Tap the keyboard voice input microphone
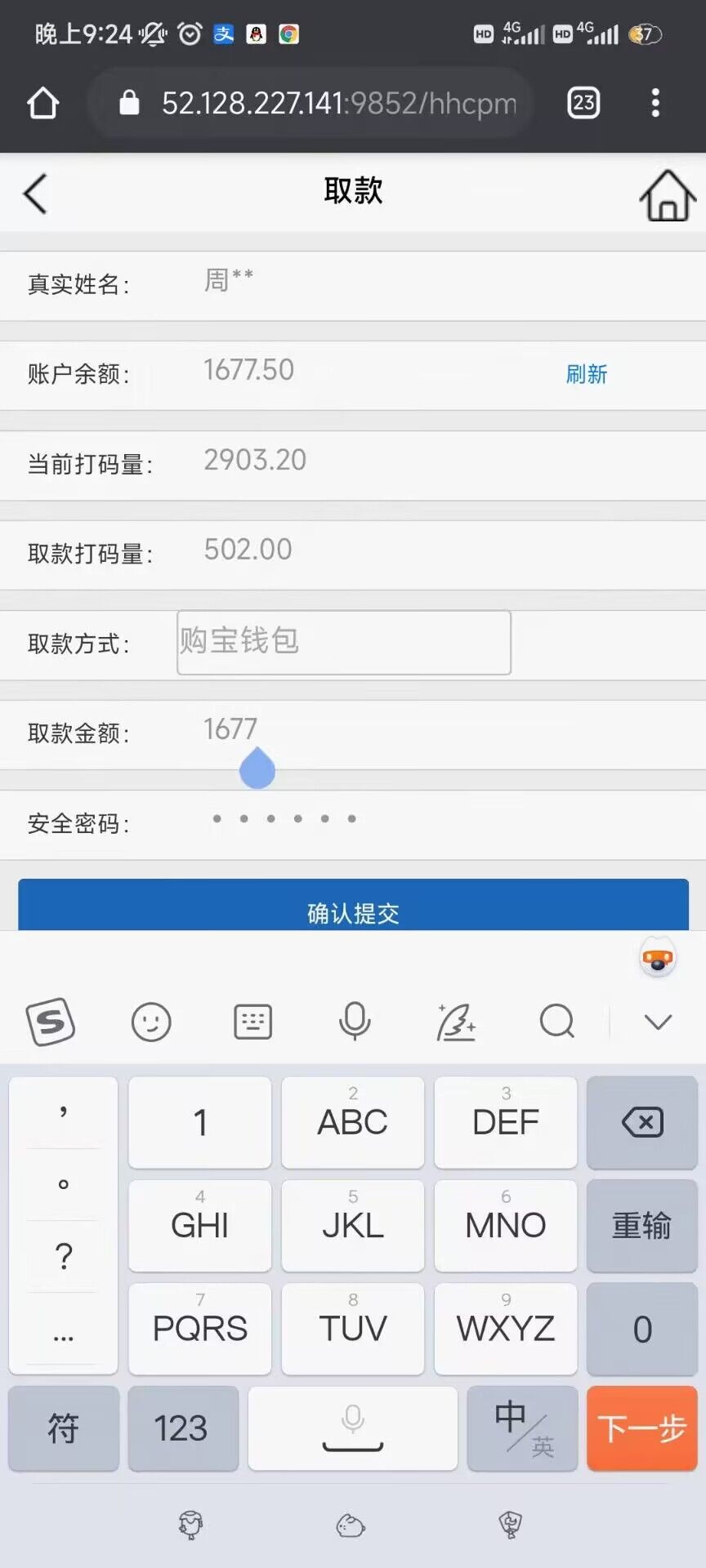Viewport: 706px width, 1568px height. click(355, 1022)
